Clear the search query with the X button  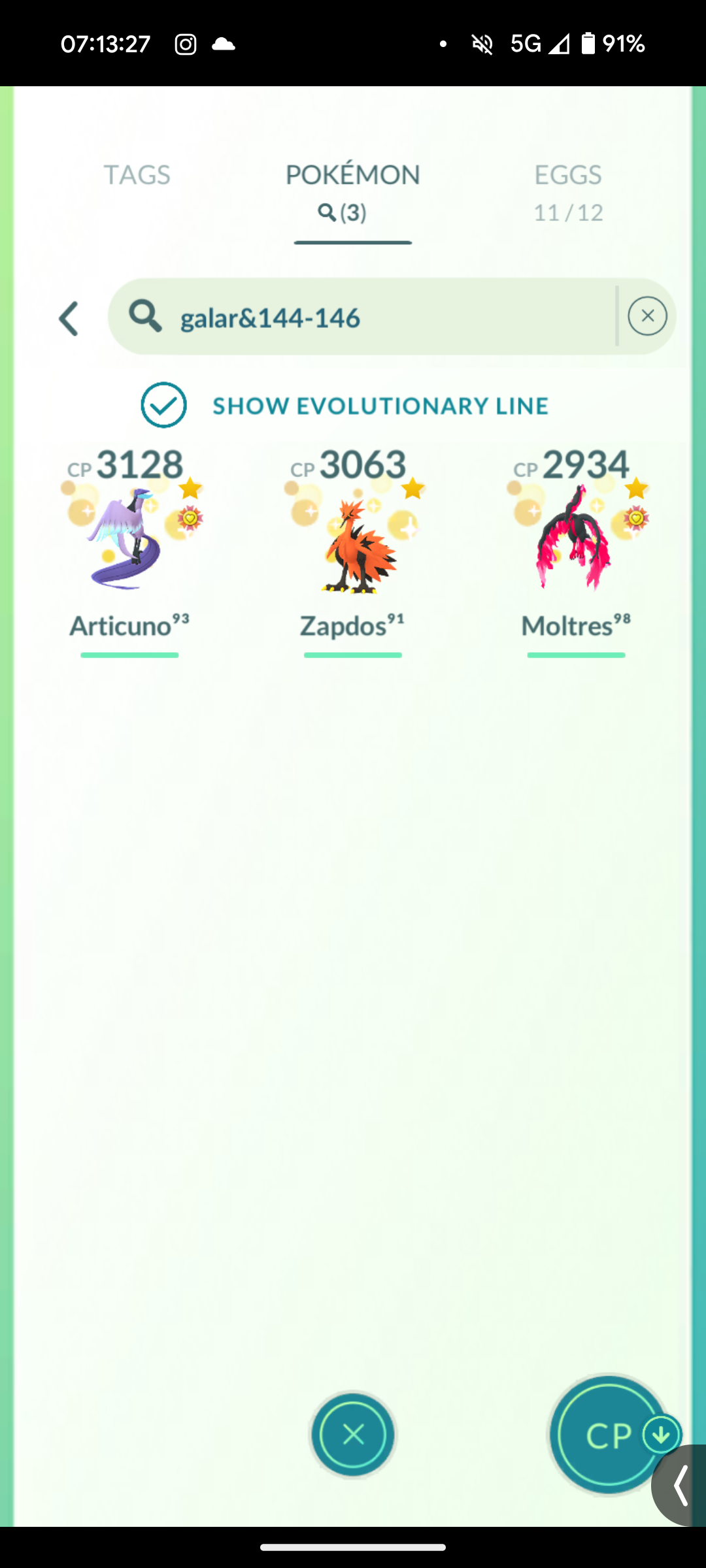coord(647,316)
